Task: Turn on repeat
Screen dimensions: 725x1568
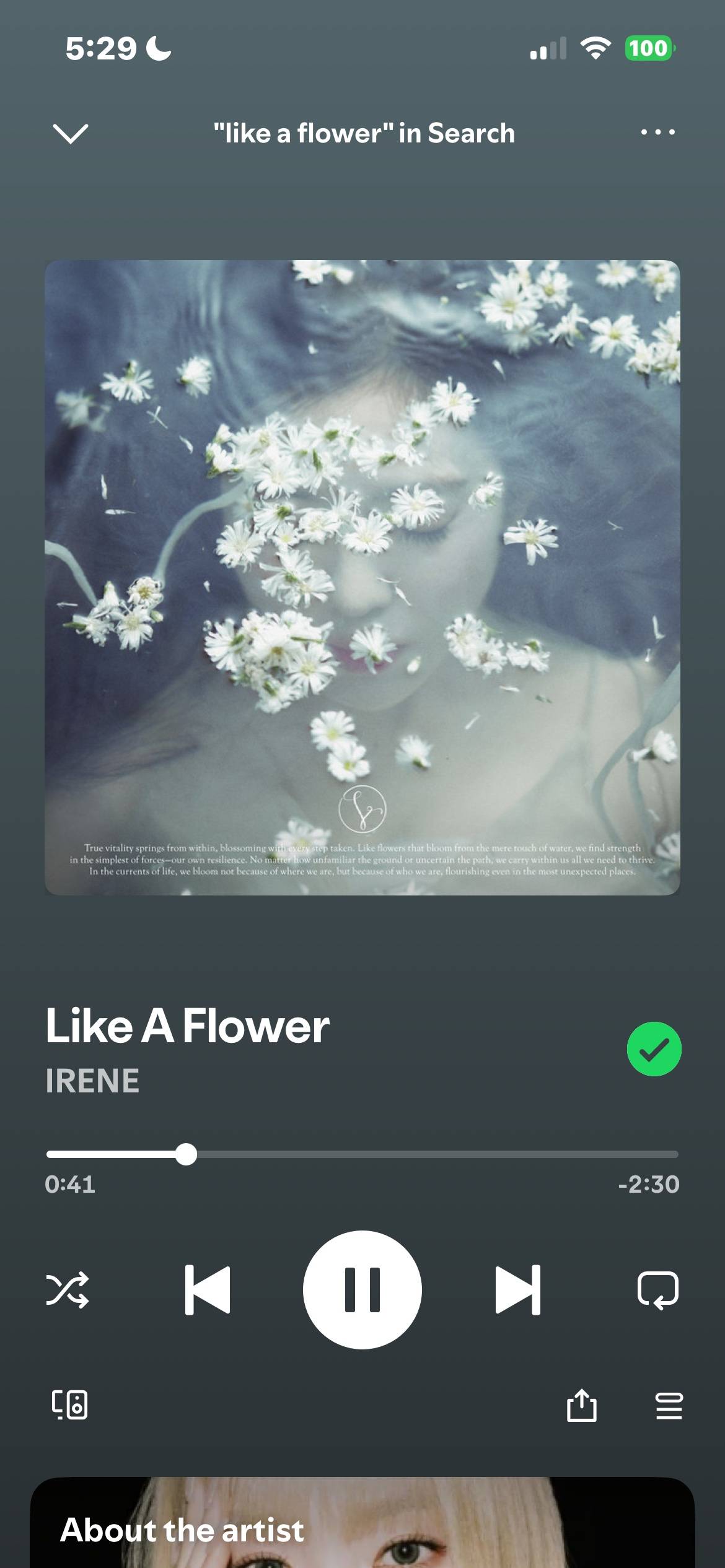Action: pyautogui.click(x=657, y=1290)
